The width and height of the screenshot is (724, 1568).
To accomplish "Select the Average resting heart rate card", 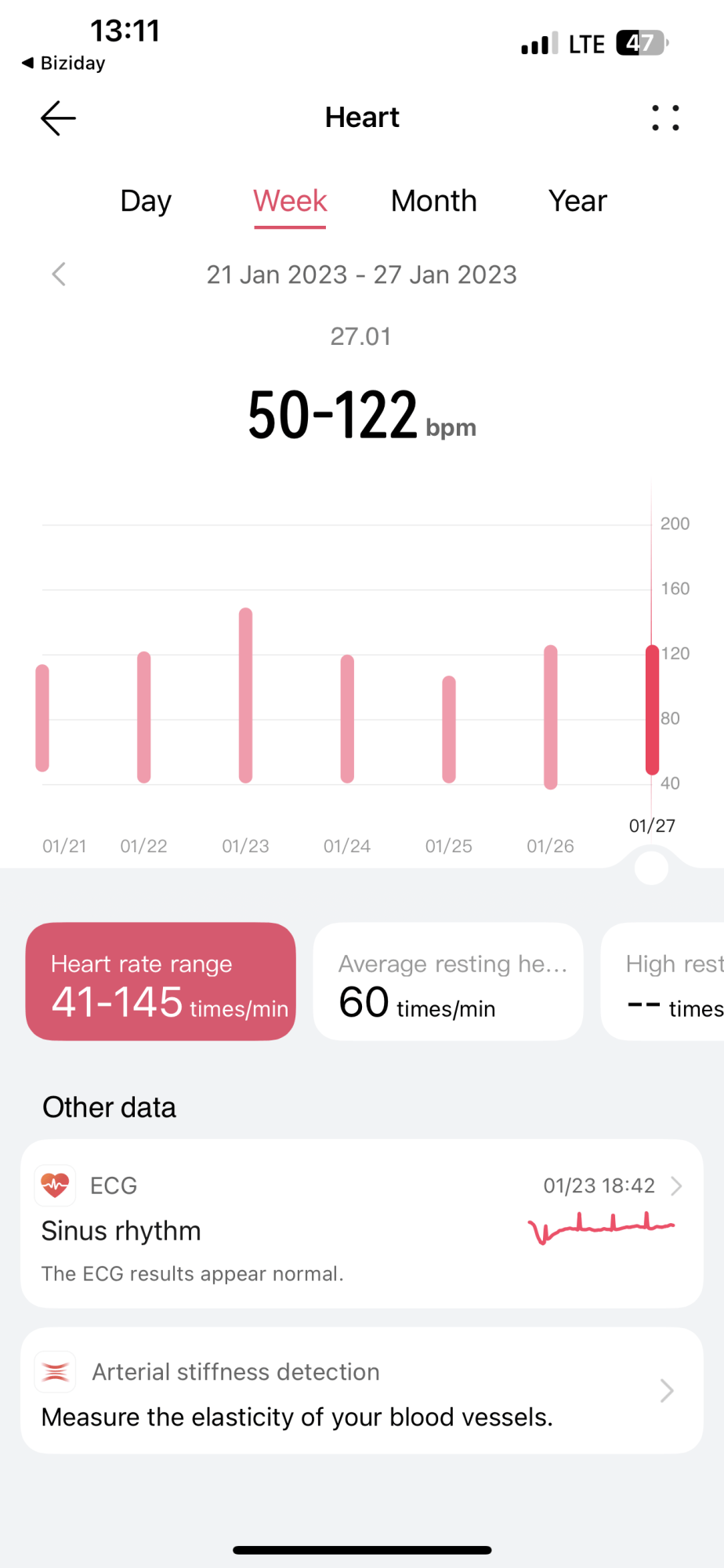I will pos(448,982).
